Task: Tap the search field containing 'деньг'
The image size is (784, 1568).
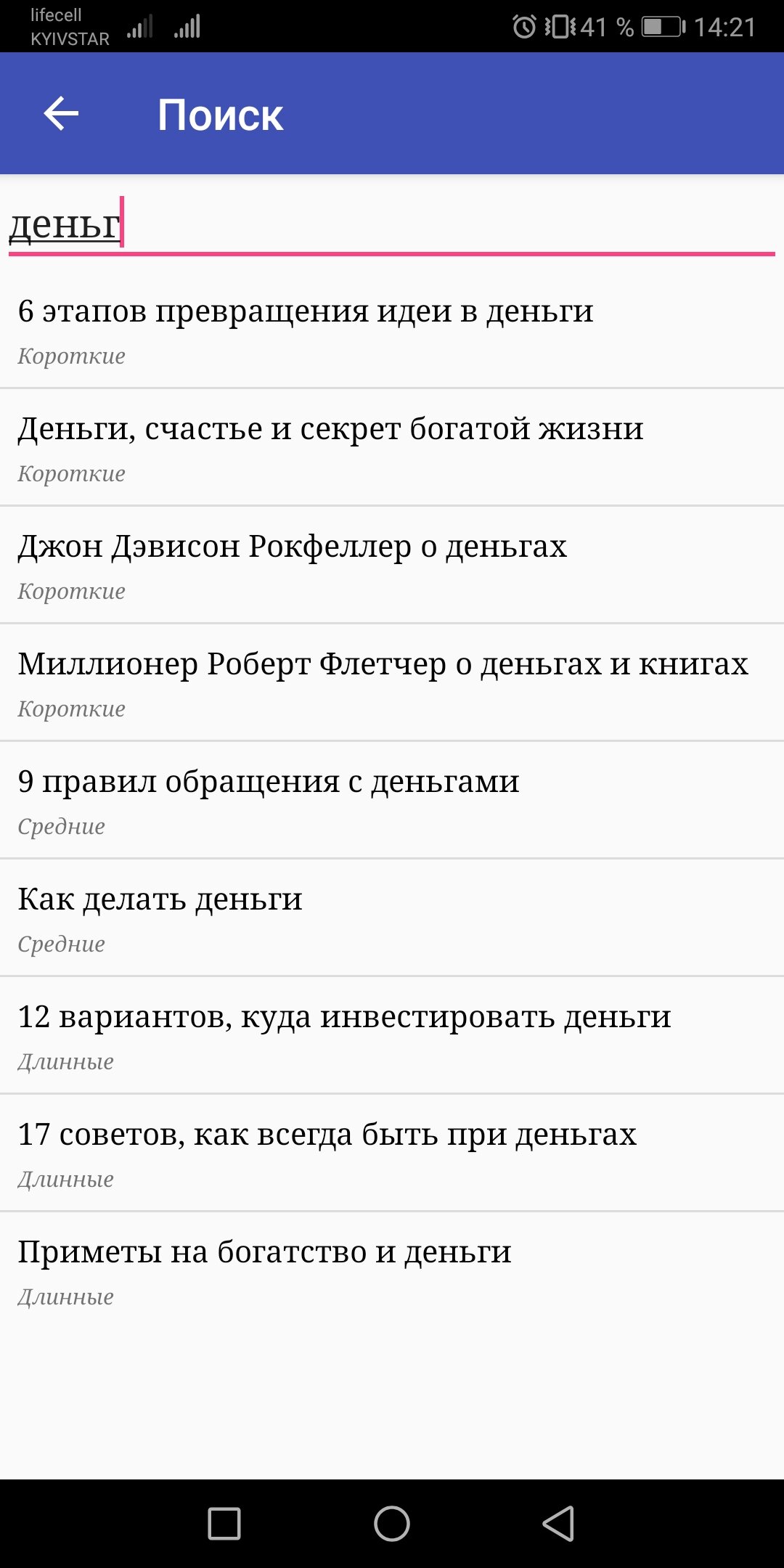Action: (x=392, y=224)
